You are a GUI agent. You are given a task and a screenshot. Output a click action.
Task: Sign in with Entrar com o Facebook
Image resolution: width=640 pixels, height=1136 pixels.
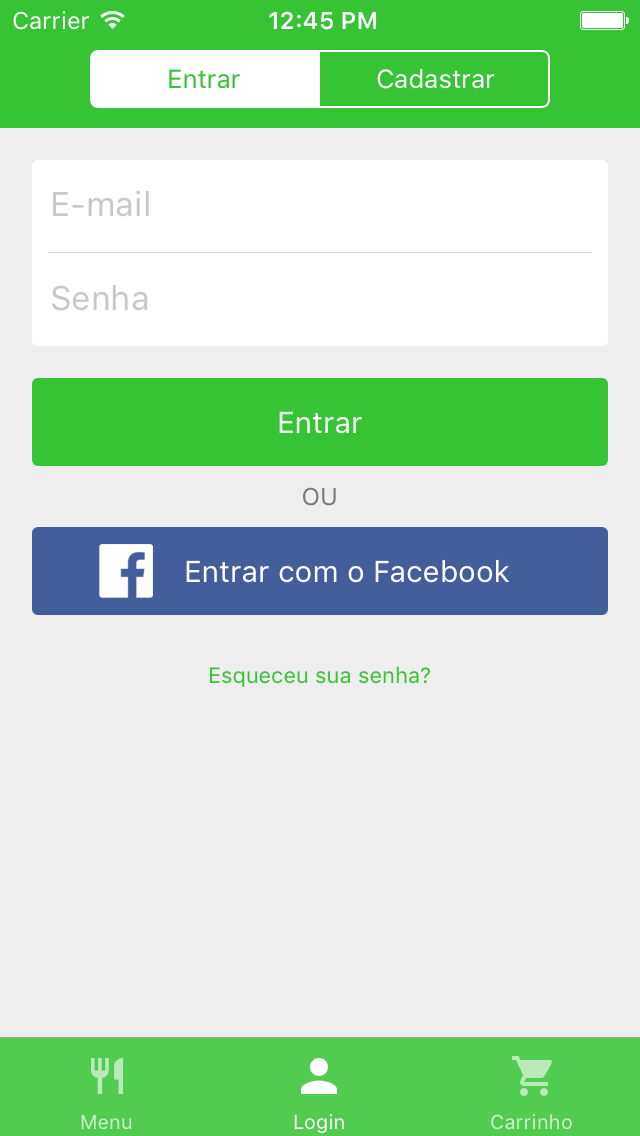(320, 571)
